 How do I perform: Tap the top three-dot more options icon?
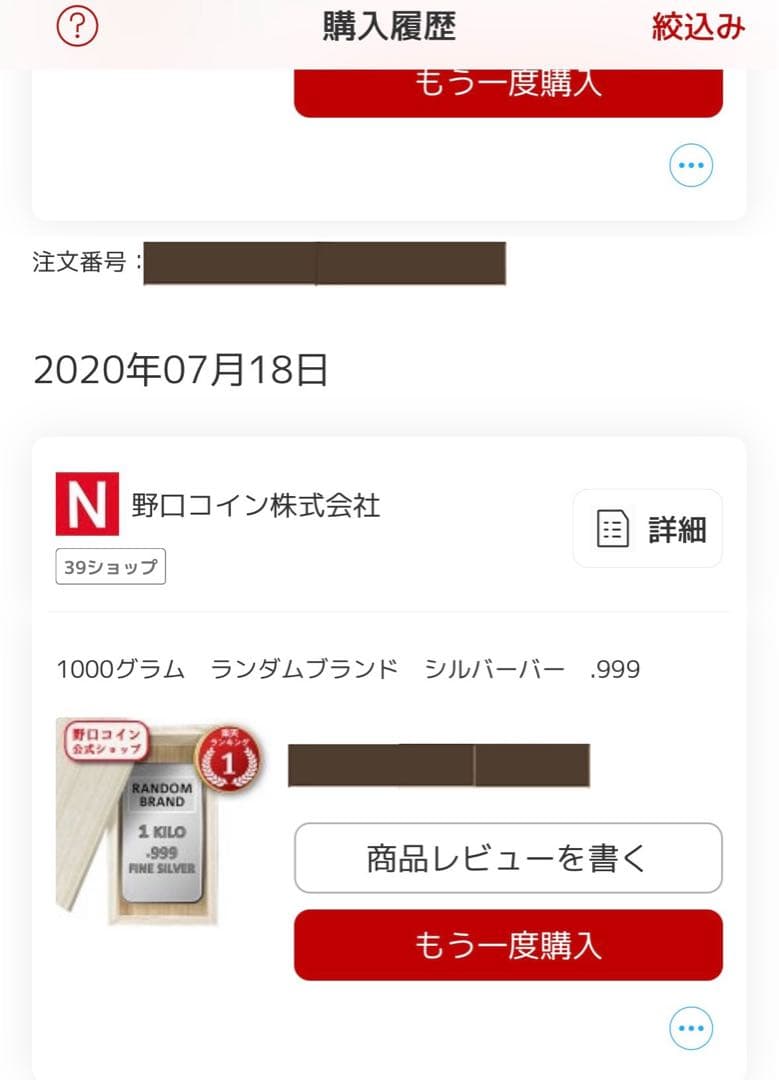[691, 164]
